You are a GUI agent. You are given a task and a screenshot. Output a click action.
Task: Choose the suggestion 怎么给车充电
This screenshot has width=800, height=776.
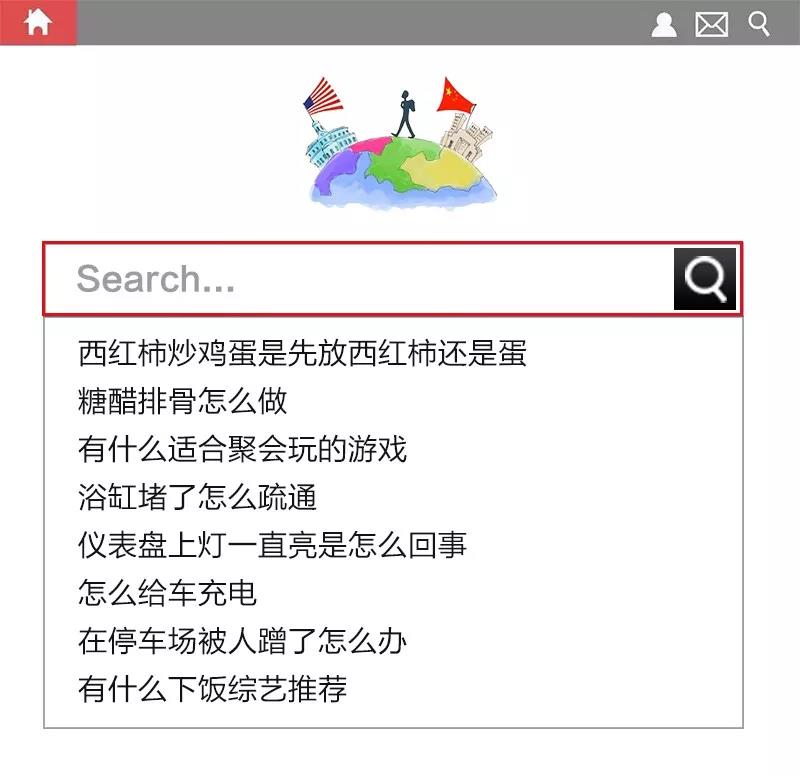(x=168, y=593)
